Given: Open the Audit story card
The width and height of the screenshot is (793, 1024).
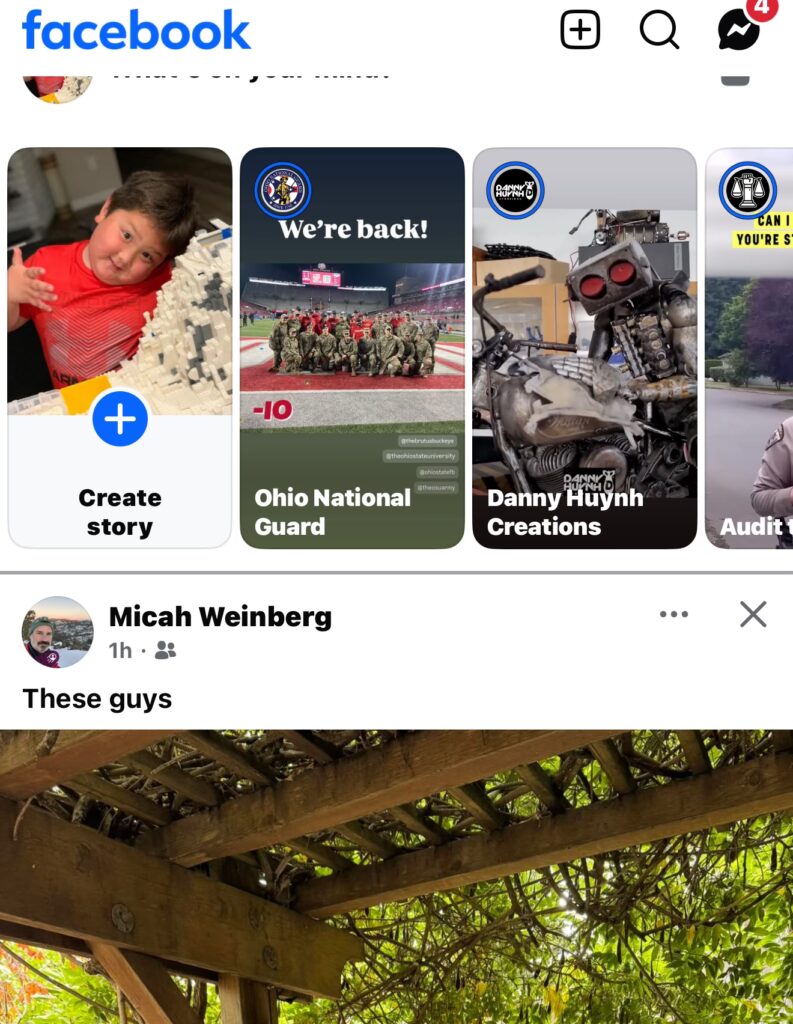Looking at the screenshot, I should (750, 348).
